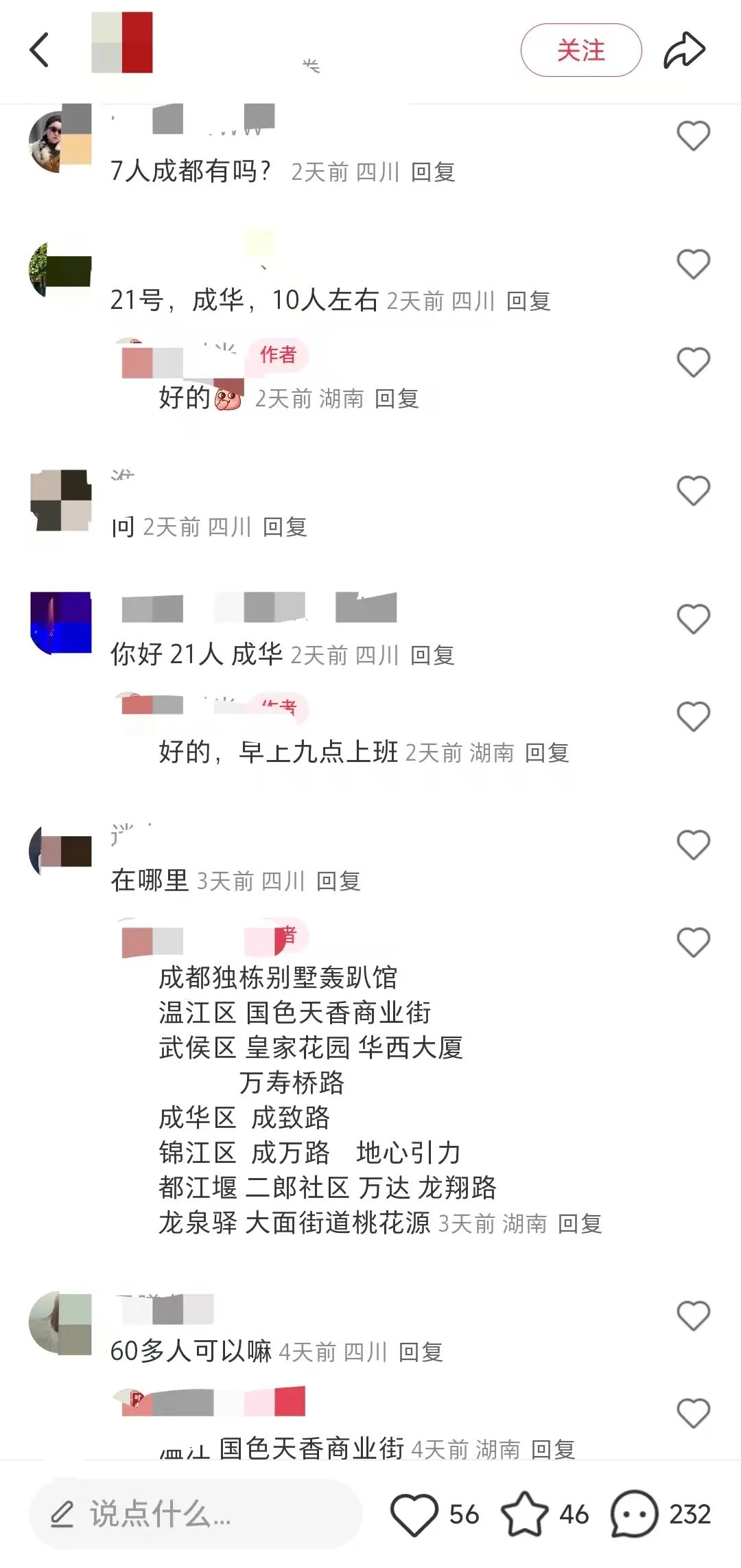Reply to '21号，成华，10人左右' comment
Viewport: 741px width, 1568px height.
point(528,301)
